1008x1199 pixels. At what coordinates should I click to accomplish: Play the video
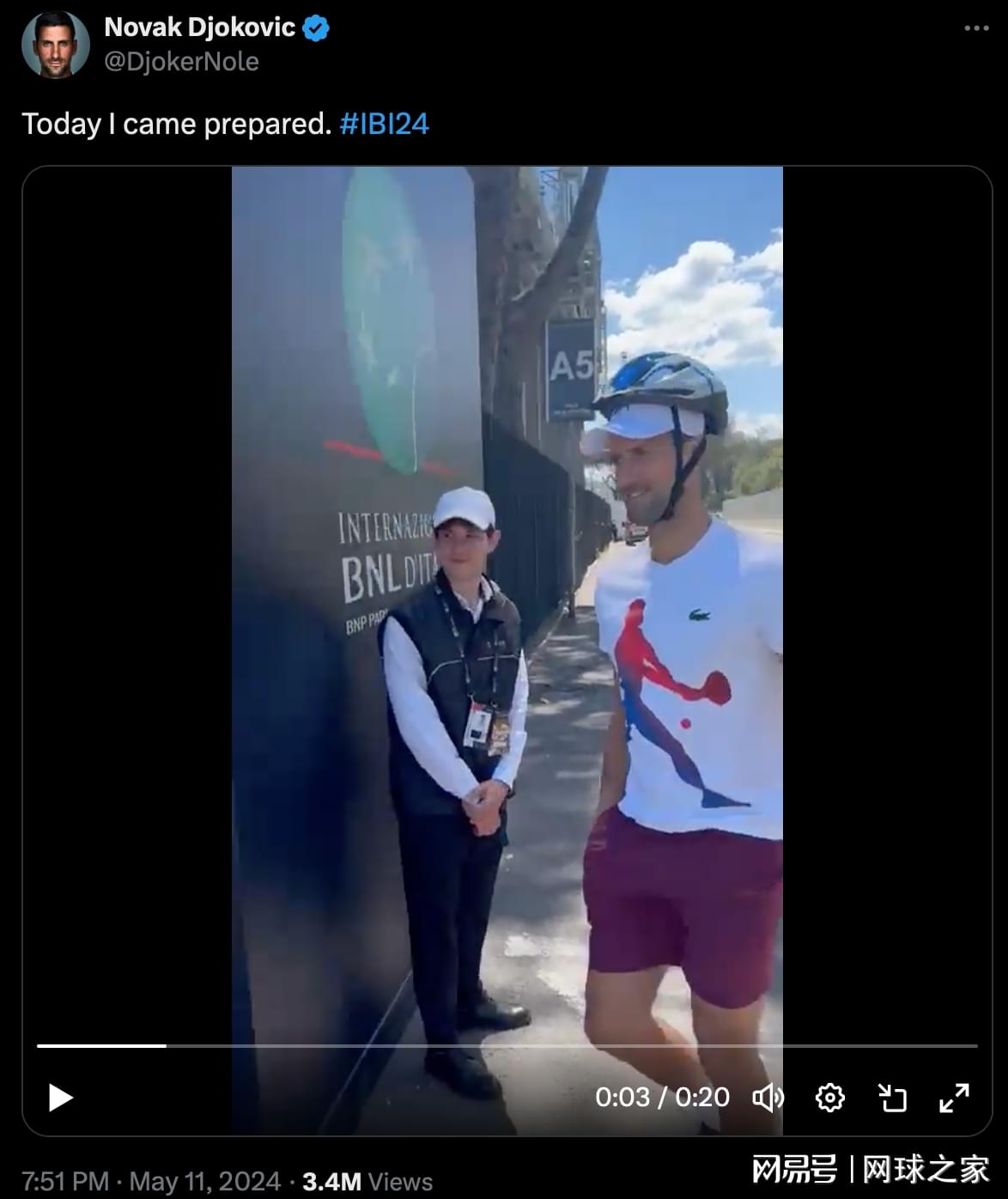click(60, 1098)
